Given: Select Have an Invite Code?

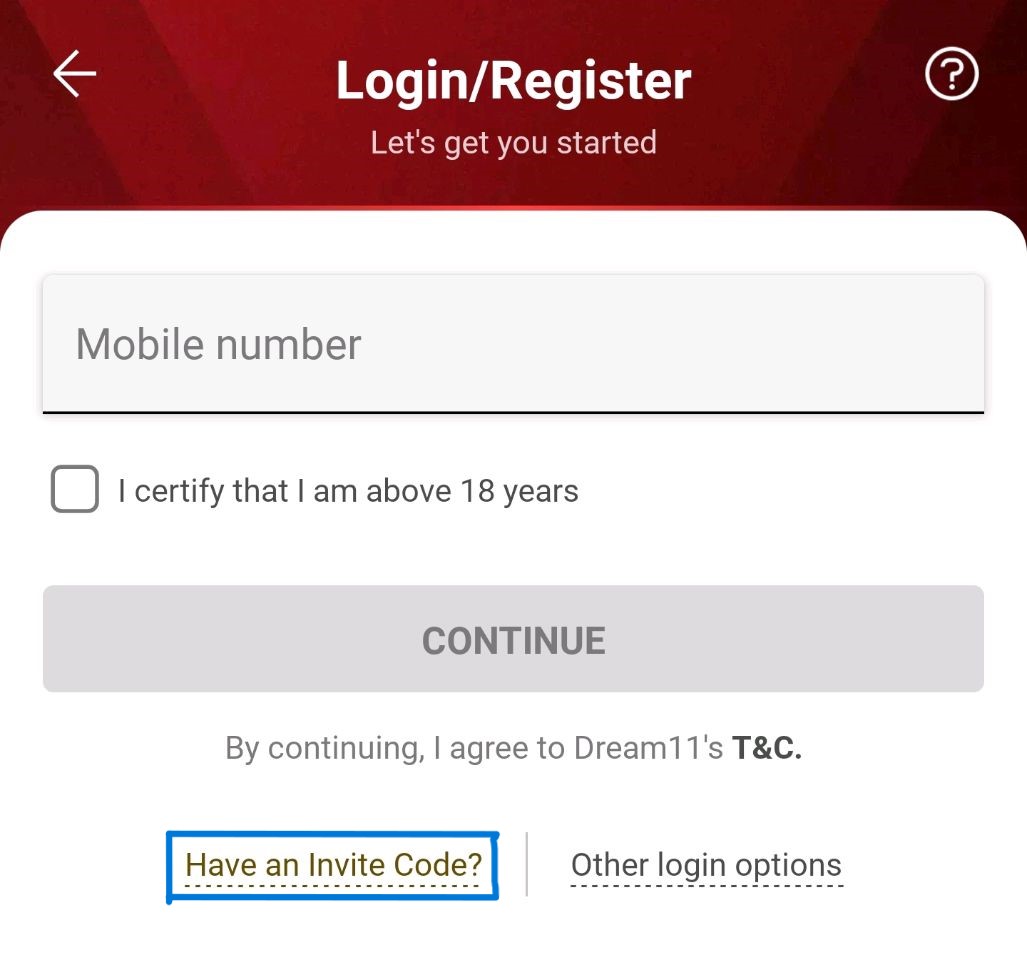Looking at the screenshot, I should click(333, 865).
